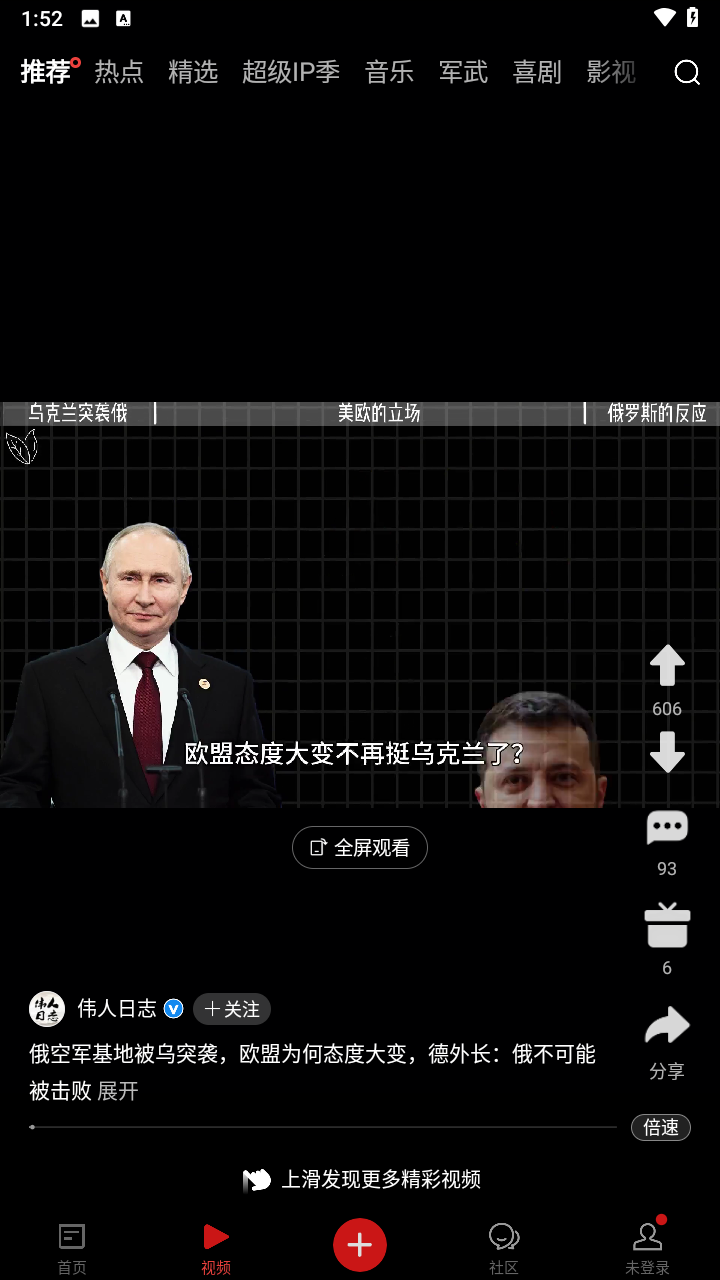
Task: Open the 超级IP季 tab
Action: tap(291, 72)
